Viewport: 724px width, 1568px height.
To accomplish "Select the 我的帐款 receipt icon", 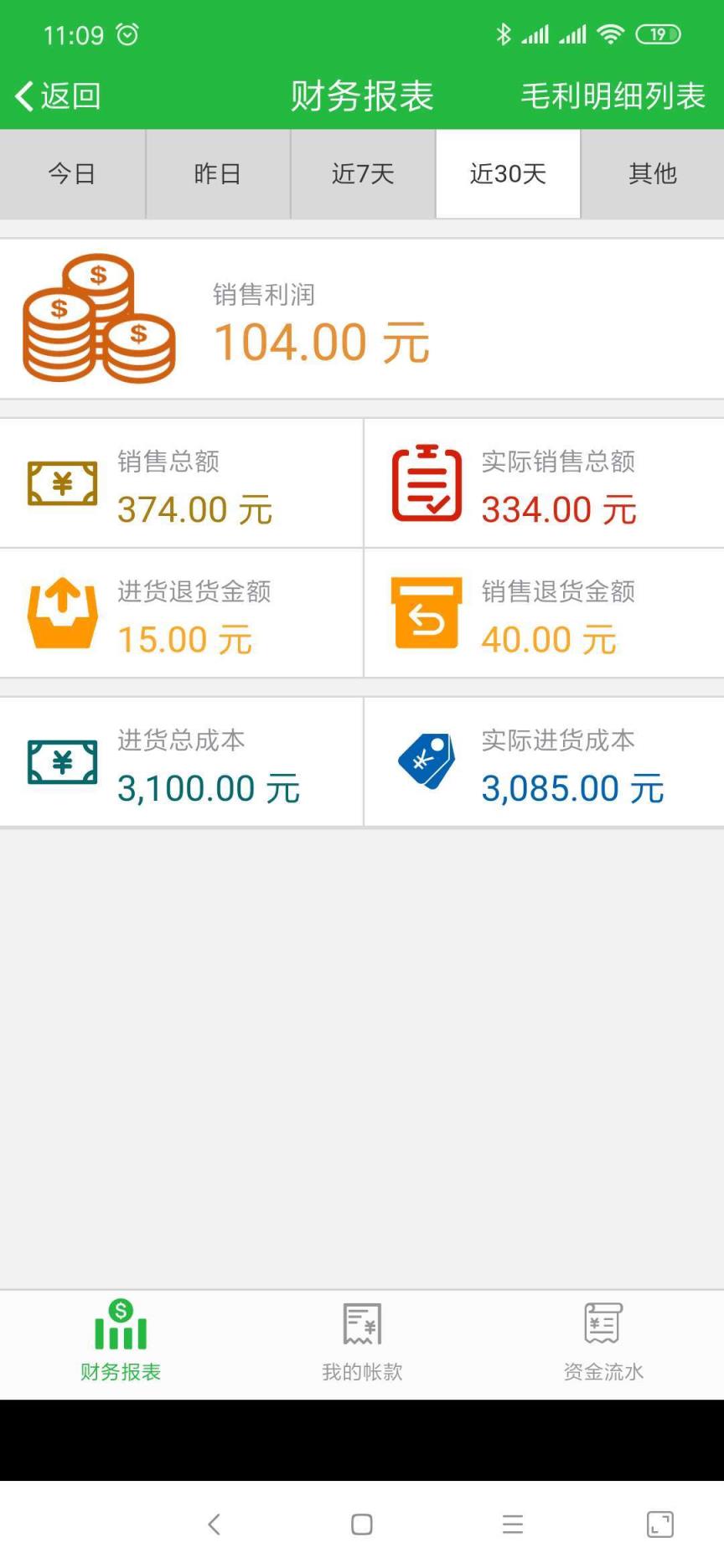I will coord(360,1328).
